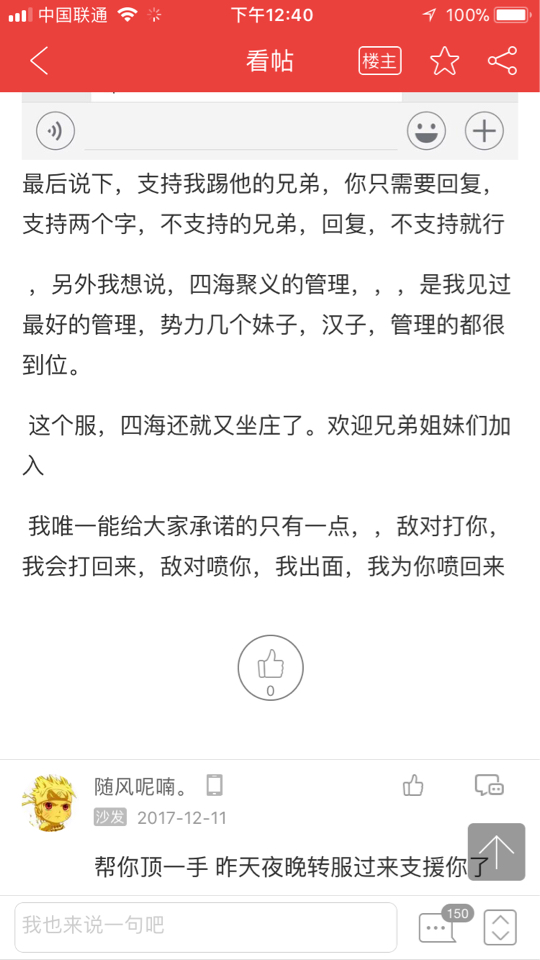The height and width of the screenshot is (960, 540).
Task: Like the main post with thumbs up
Action: [x=271, y=667]
